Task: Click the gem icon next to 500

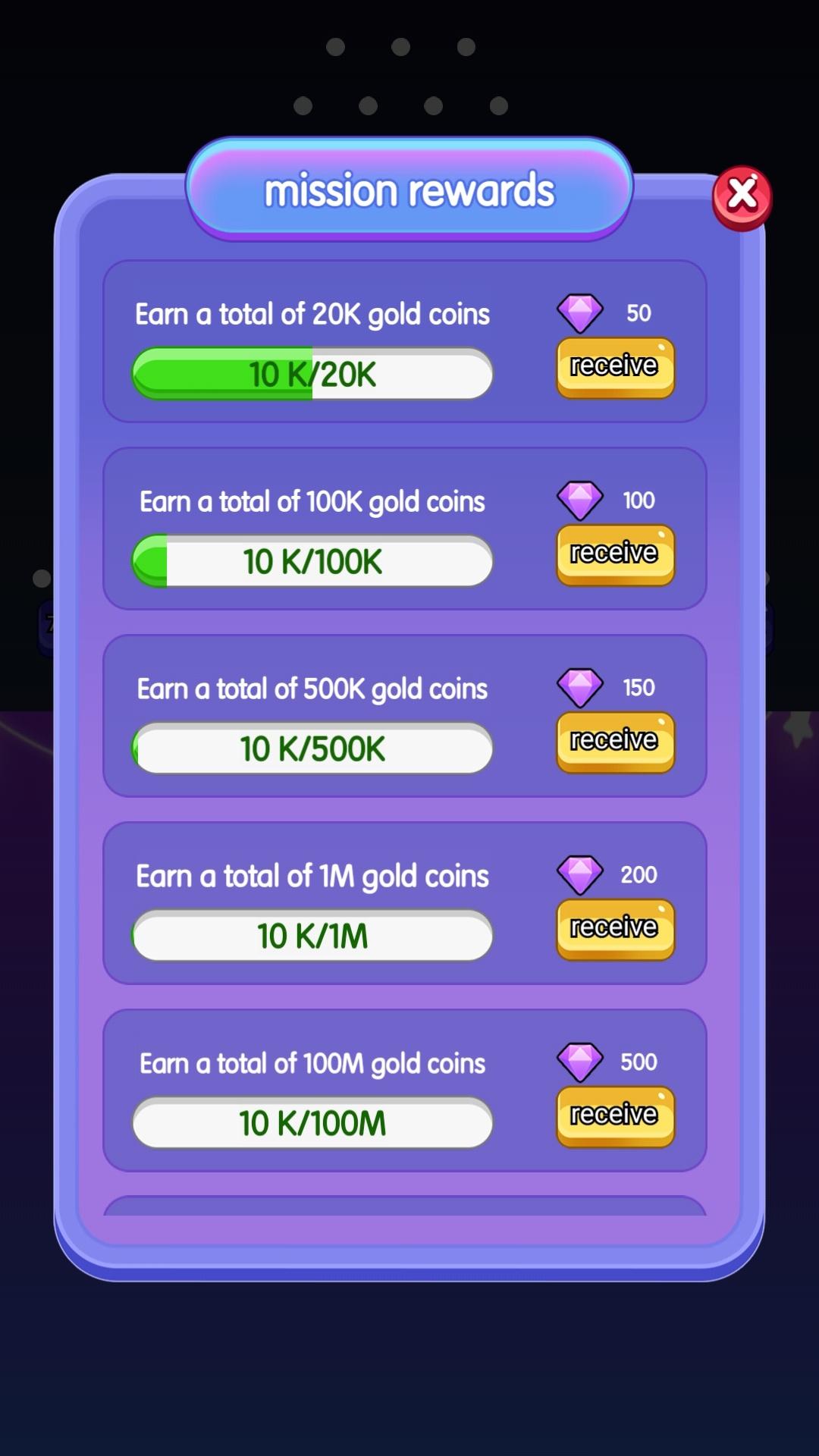Action: 581,1062
